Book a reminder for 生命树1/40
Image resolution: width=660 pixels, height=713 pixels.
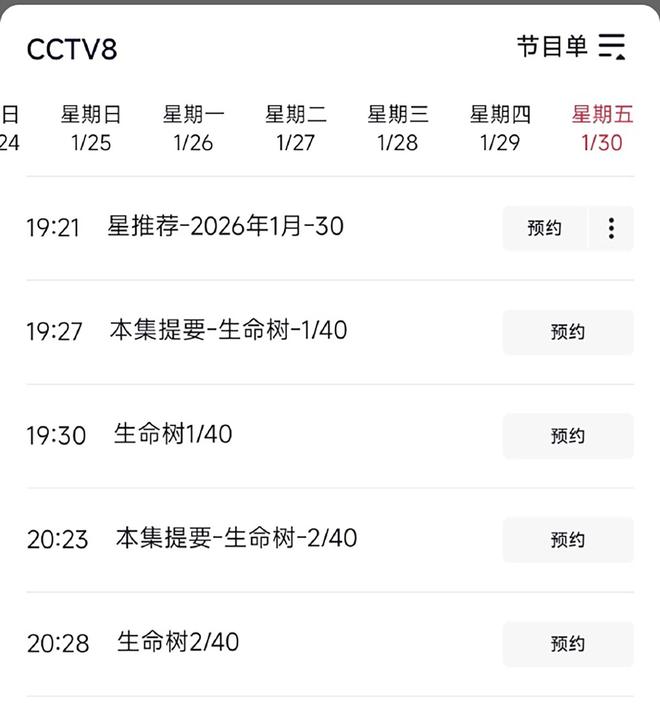tap(567, 436)
